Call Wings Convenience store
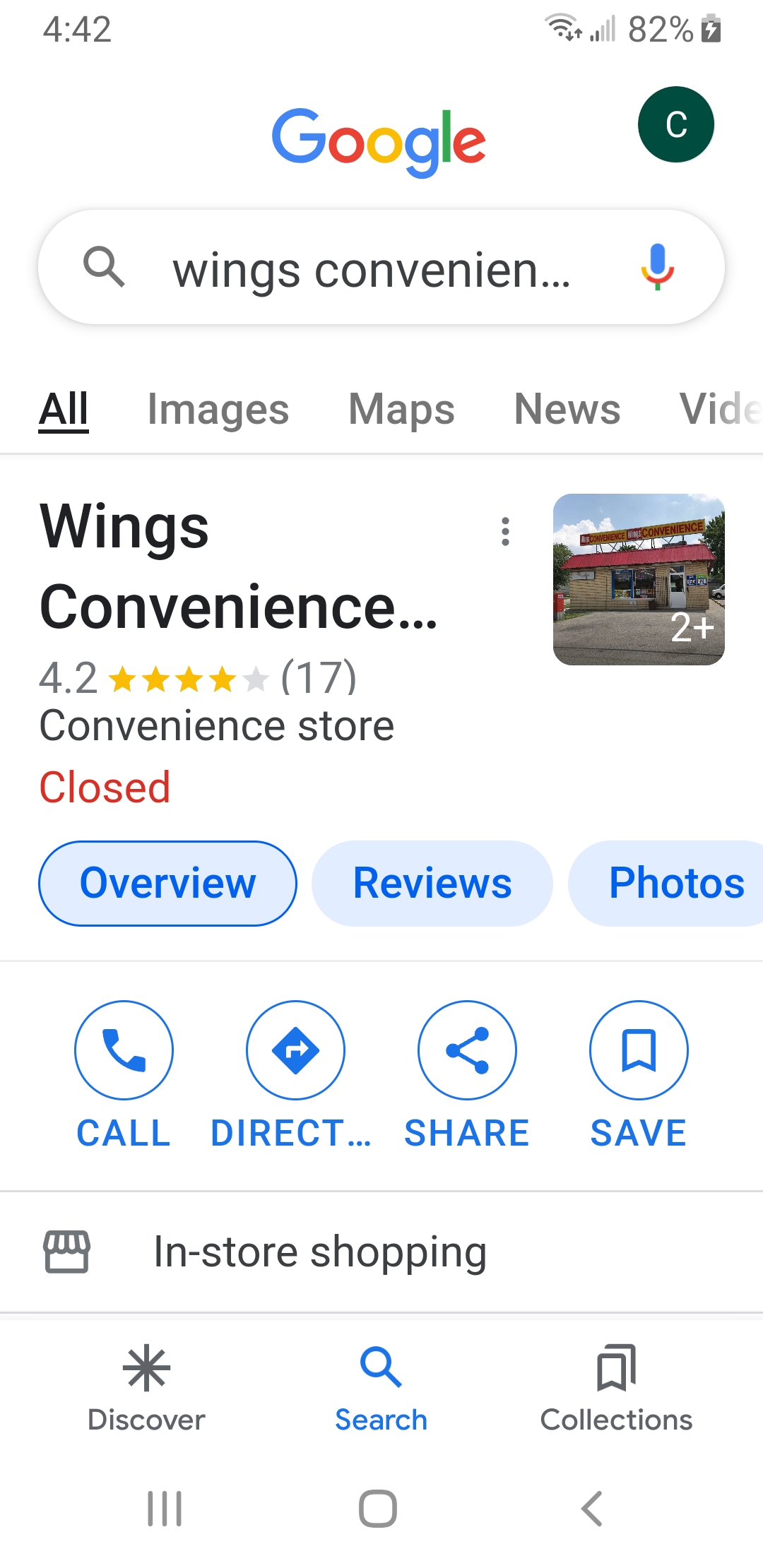This screenshot has height=1568, width=763. tap(124, 1075)
